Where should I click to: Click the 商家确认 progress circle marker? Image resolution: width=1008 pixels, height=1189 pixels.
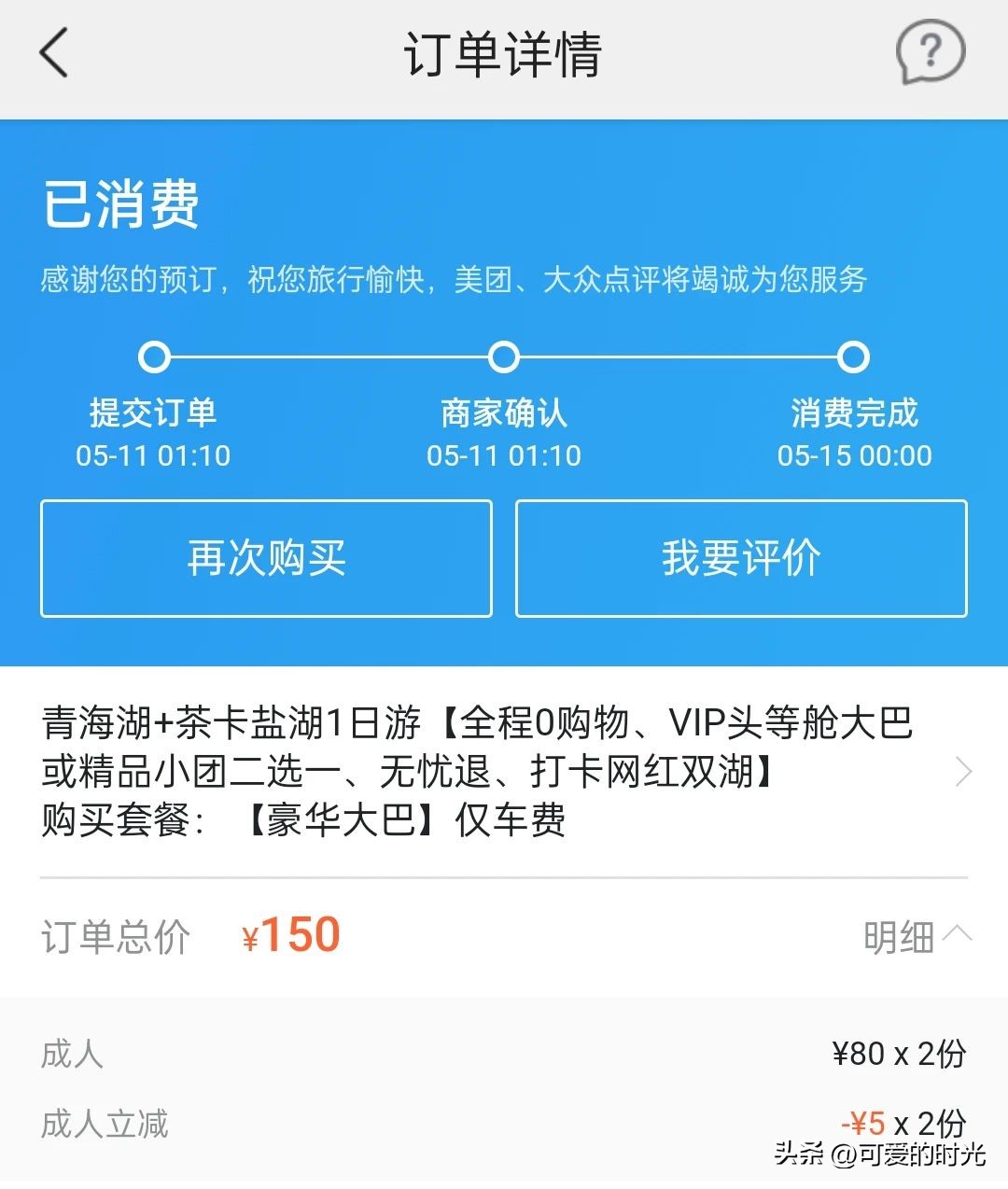coord(504,357)
